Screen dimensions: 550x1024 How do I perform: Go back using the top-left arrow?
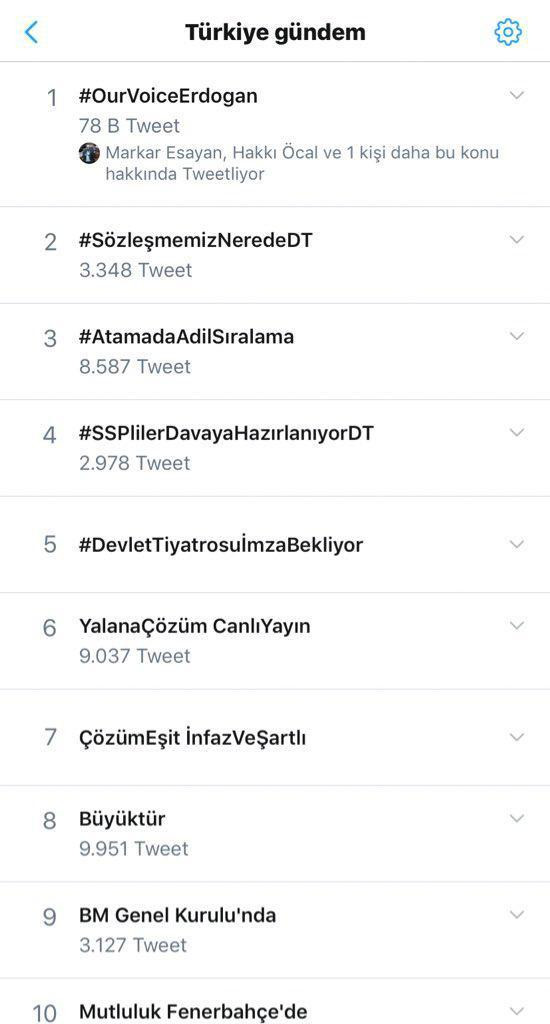[31, 31]
